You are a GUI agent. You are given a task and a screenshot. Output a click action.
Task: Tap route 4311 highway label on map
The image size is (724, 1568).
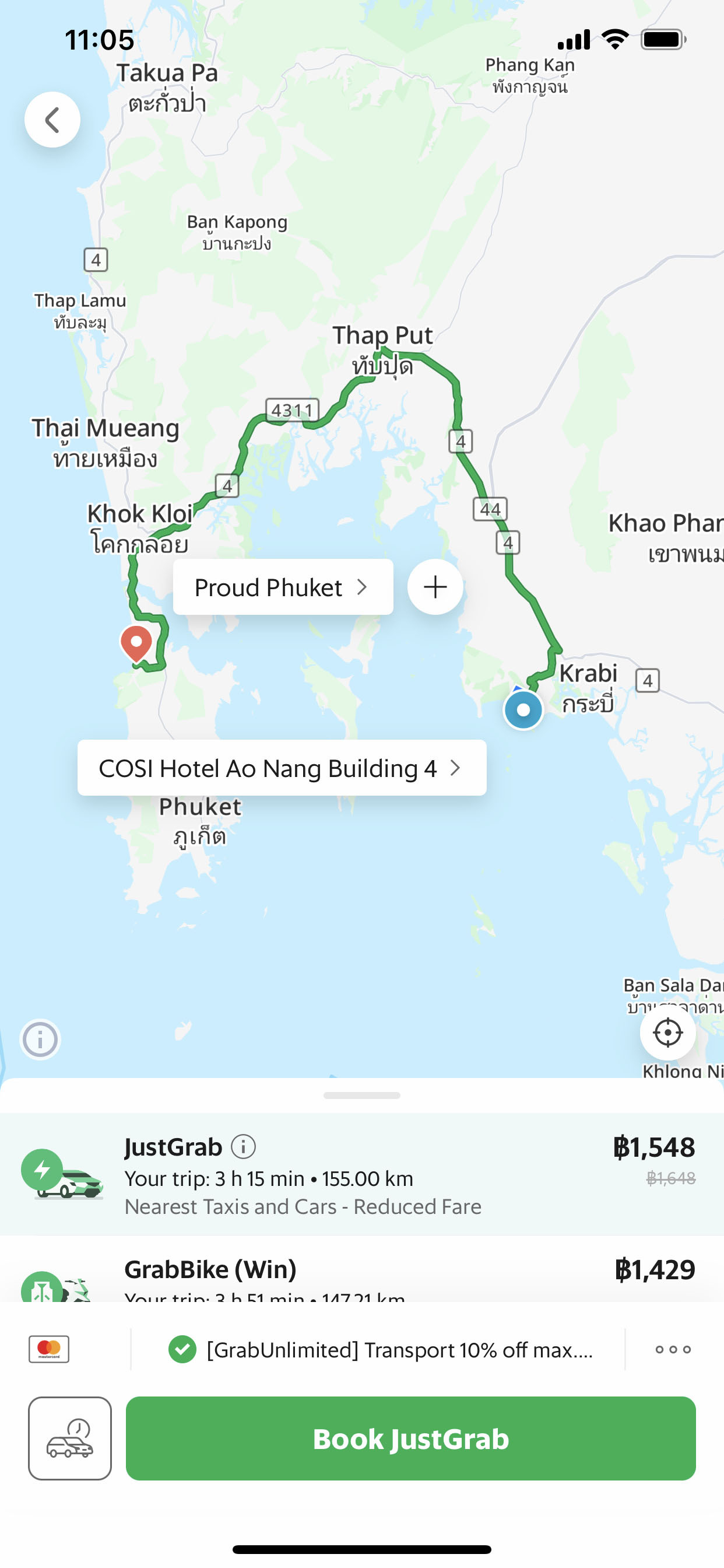(293, 410)
